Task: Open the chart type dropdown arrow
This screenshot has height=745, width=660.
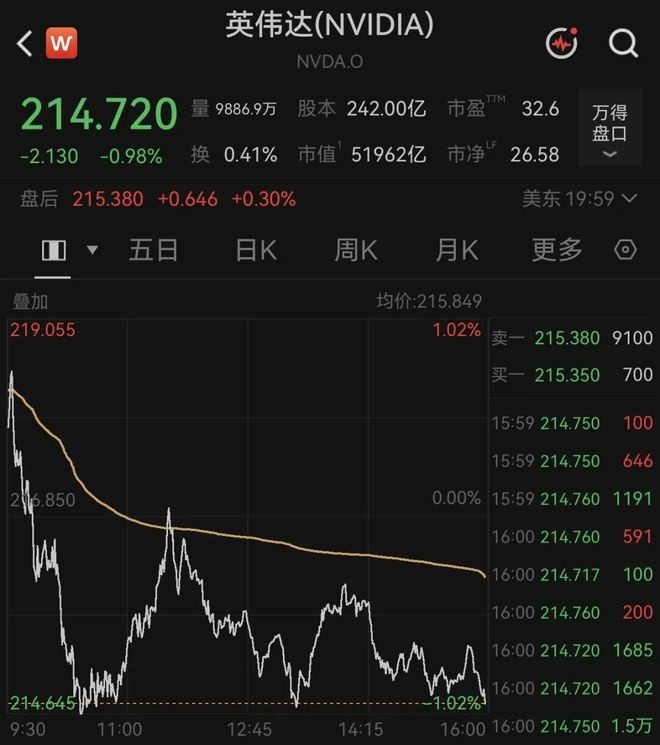Action: [x=92, y=249]
